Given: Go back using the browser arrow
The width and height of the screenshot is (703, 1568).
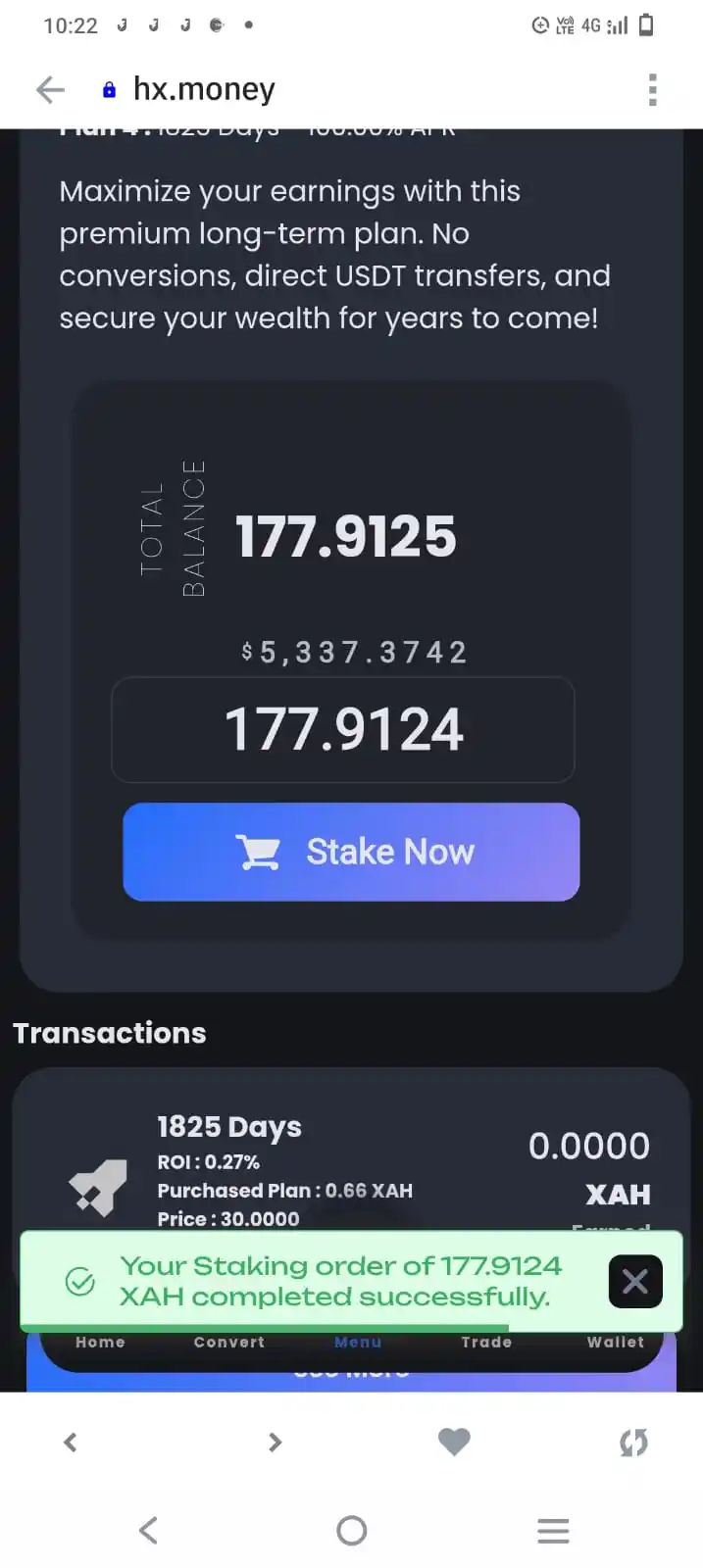Looking at the screenshot, I should (50, 90).
